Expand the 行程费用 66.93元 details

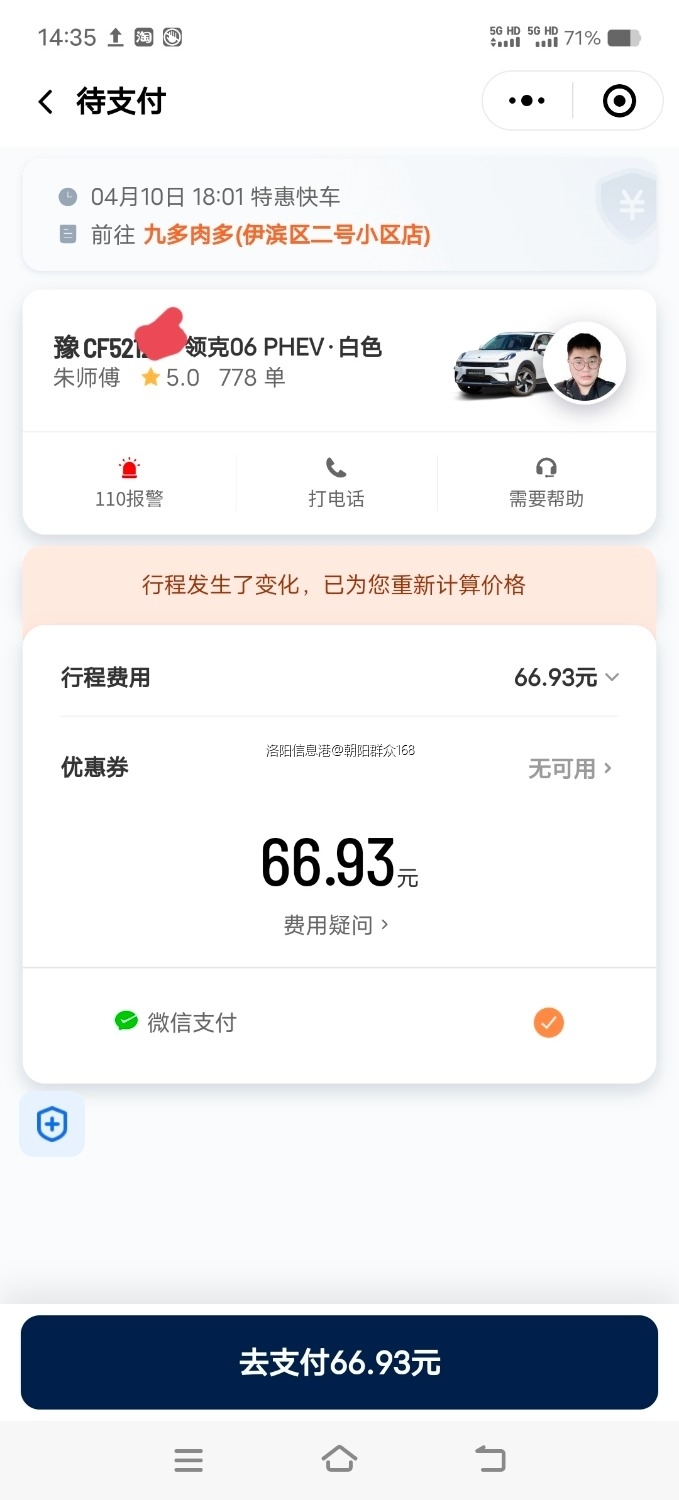point(566,678)
